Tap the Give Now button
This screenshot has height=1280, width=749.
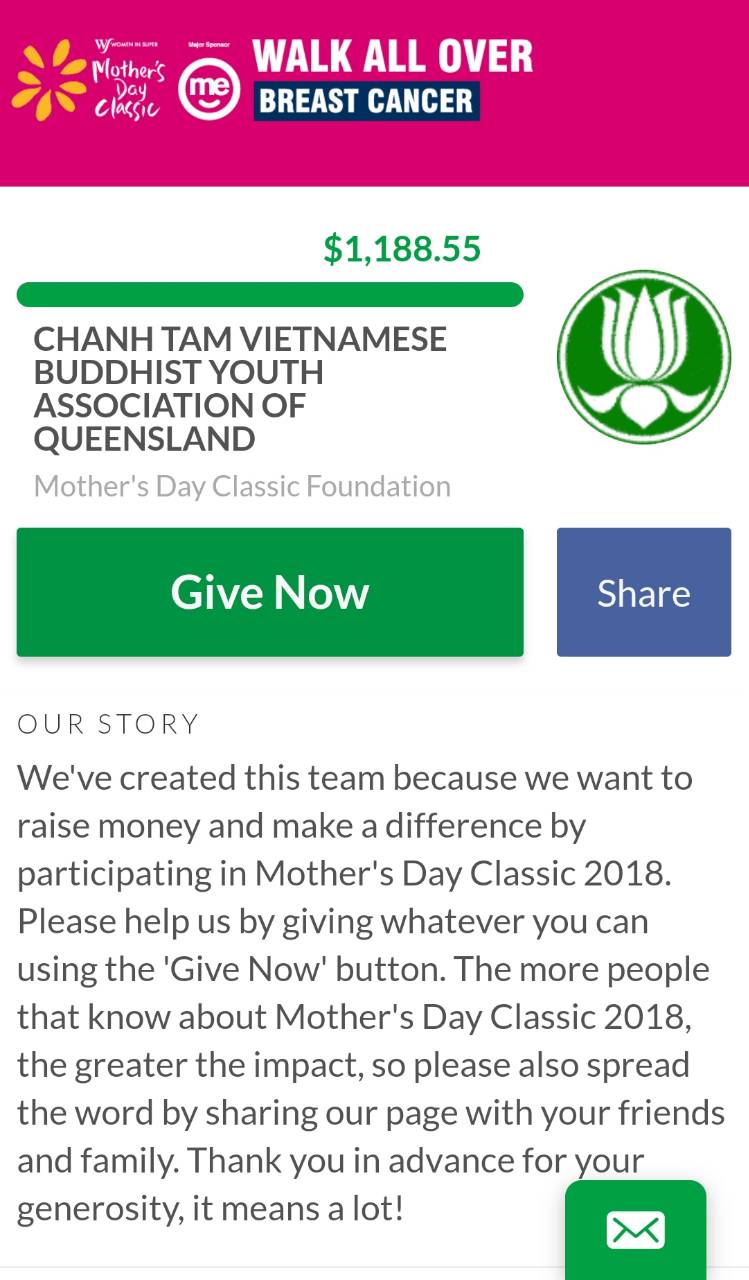[270, 592]
